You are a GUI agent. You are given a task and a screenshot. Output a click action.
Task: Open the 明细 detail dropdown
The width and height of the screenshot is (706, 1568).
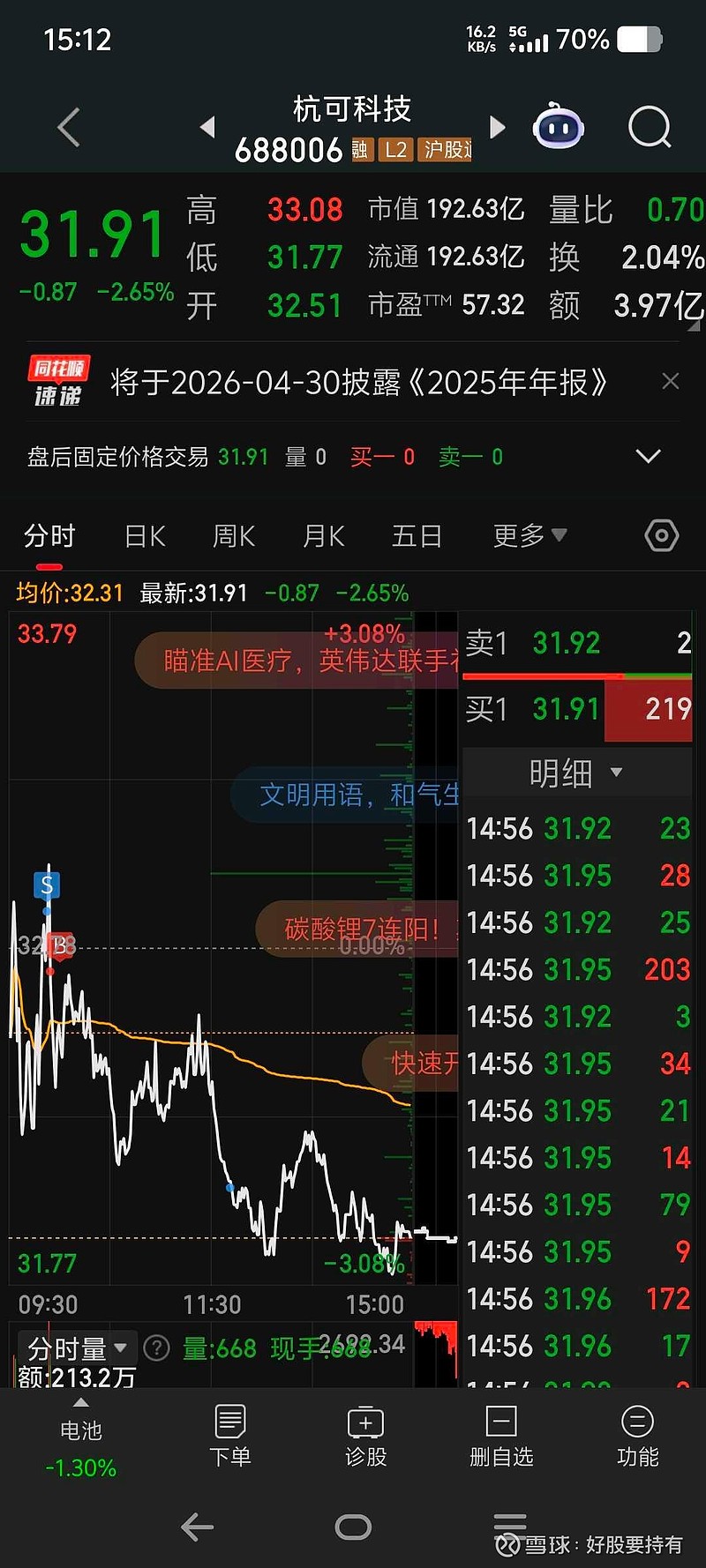pos(578,772)
